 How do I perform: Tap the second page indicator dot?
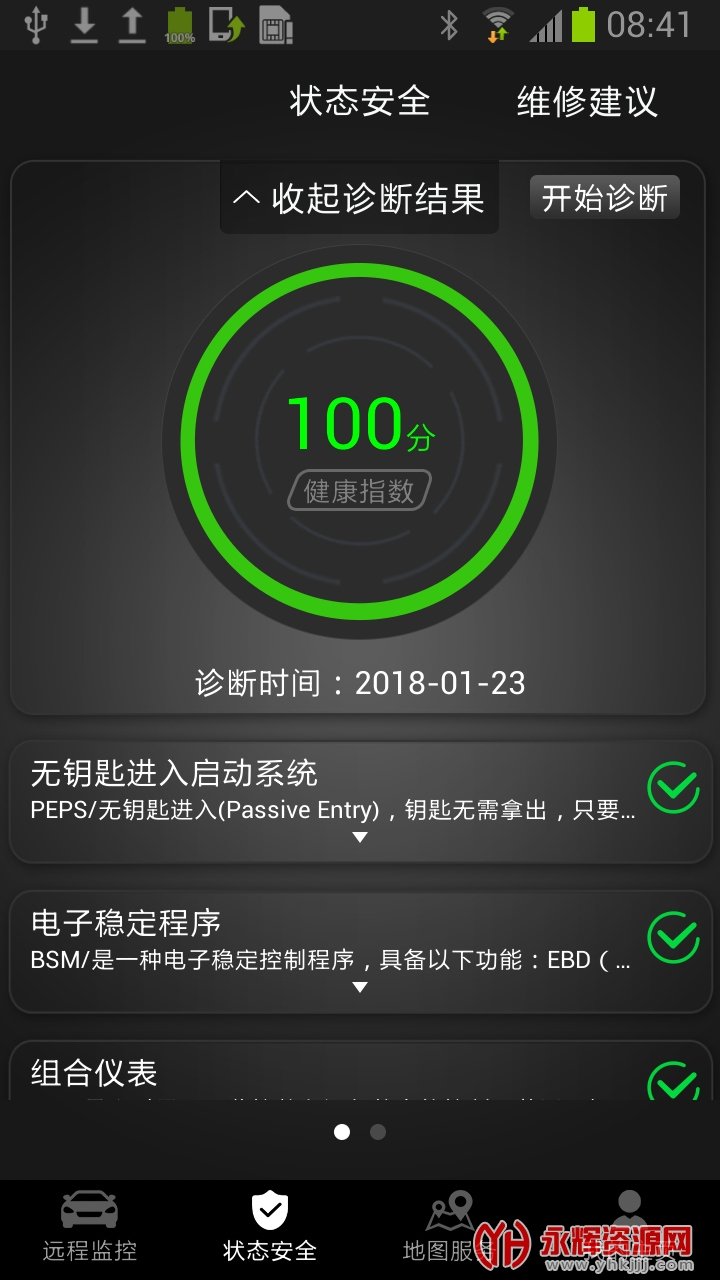[378, 1132]
